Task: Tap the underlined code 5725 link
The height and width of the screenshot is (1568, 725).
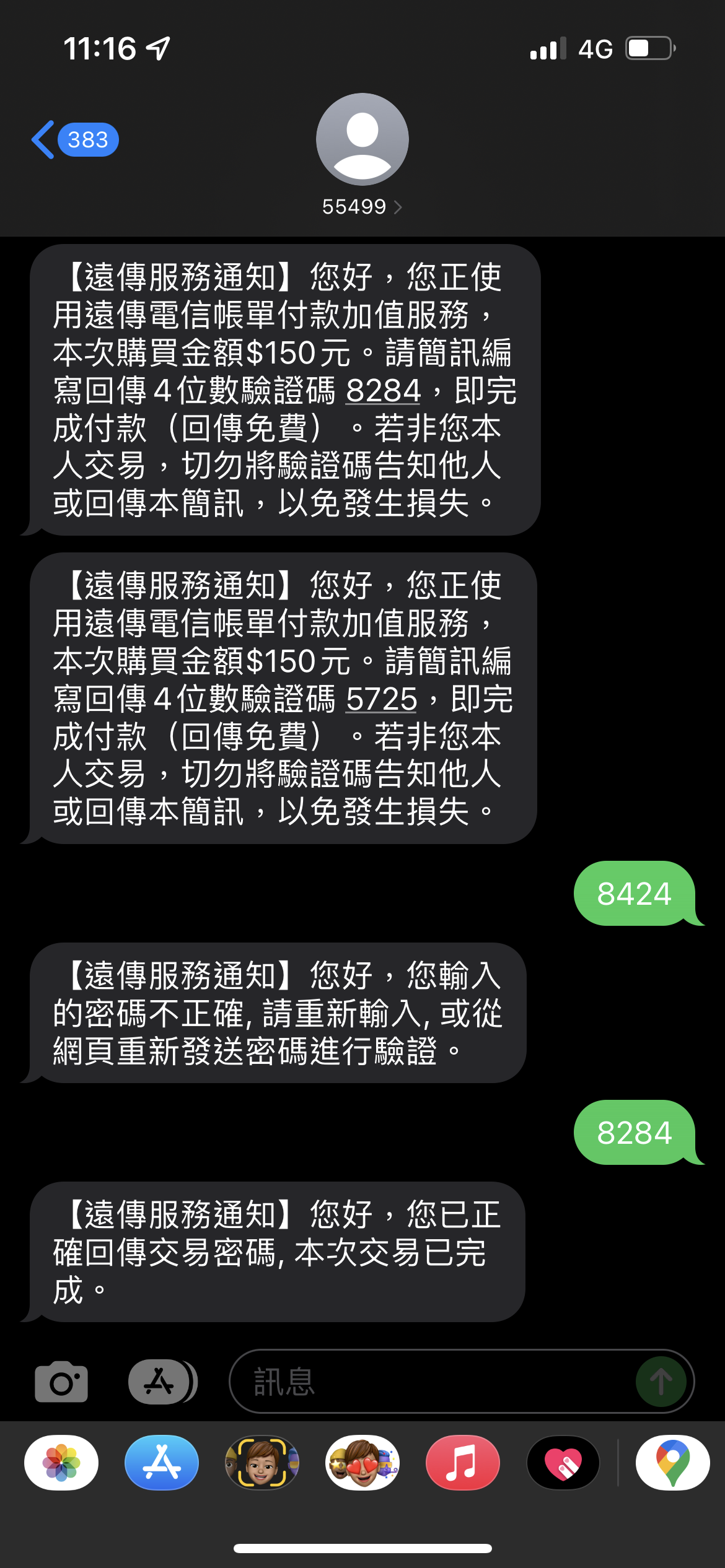Action: point(381,699)
